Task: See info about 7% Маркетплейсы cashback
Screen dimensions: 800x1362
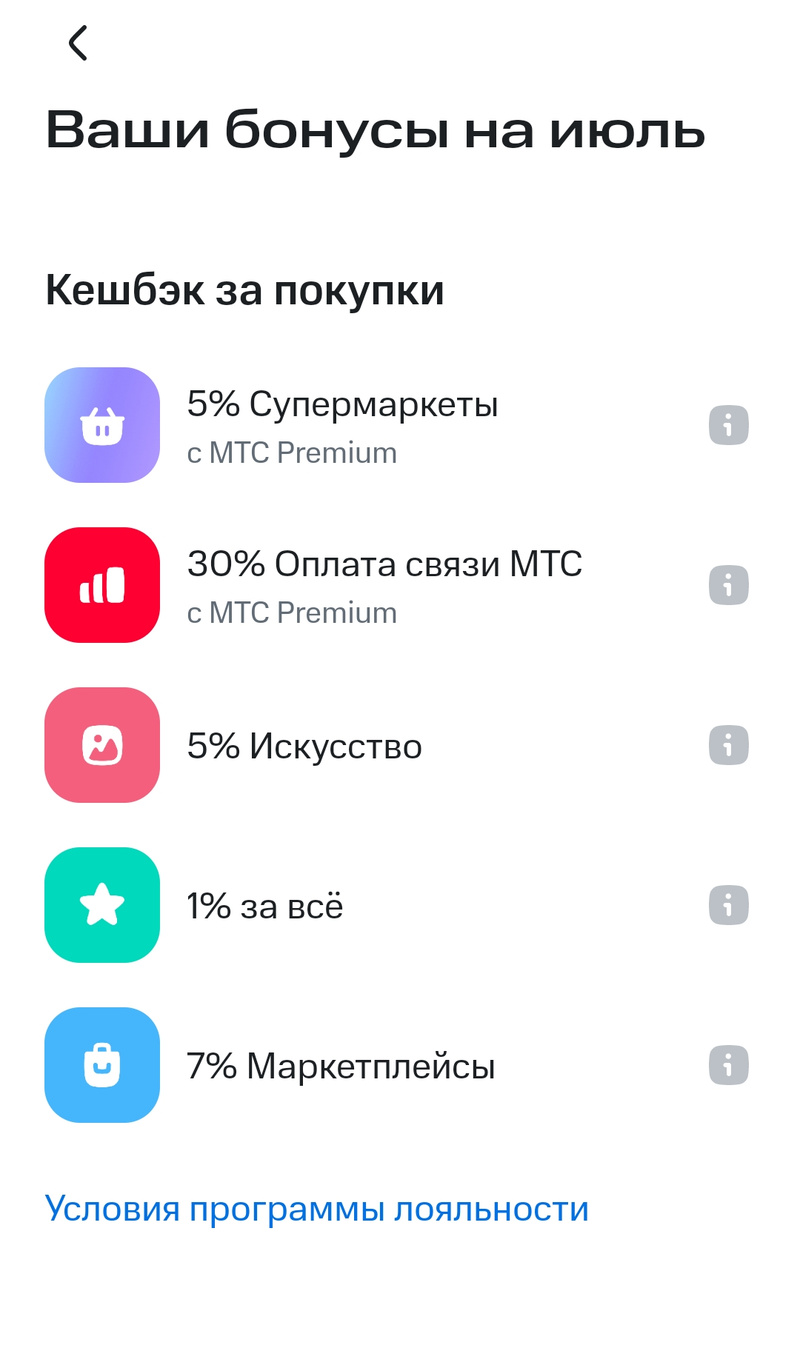Action: pos(728,1065)
